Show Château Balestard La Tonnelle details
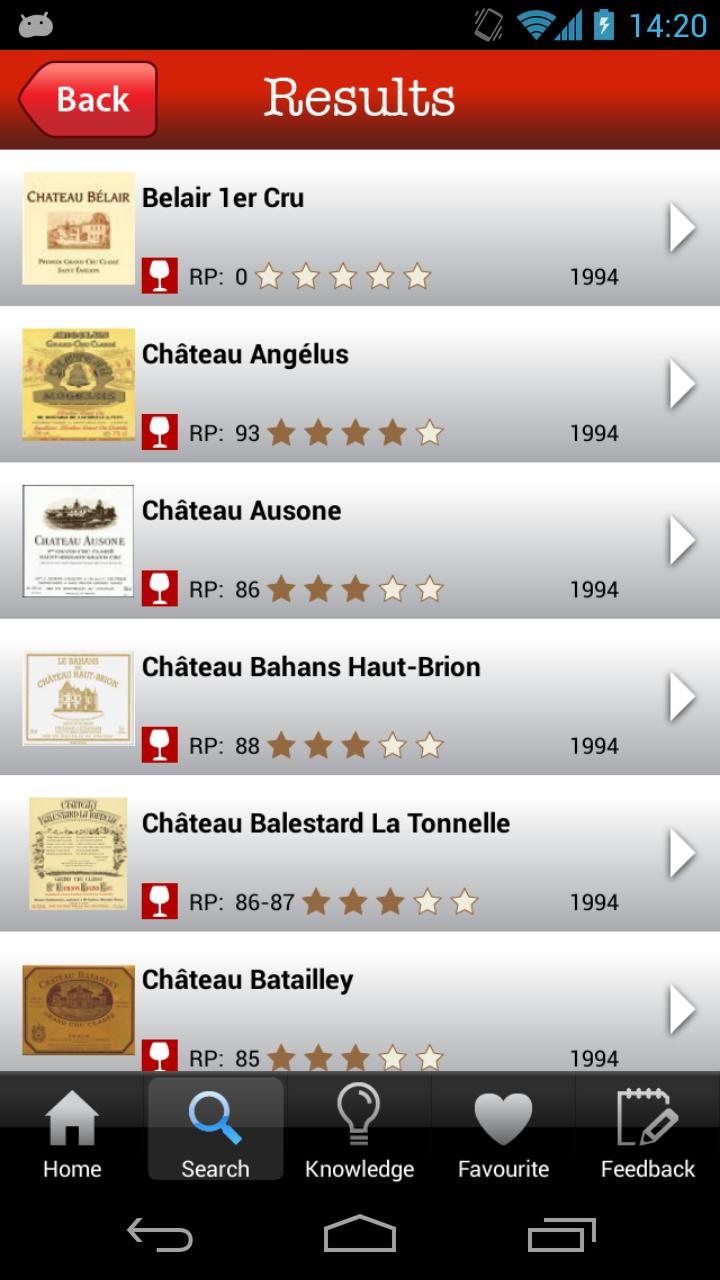 (360, 853)
